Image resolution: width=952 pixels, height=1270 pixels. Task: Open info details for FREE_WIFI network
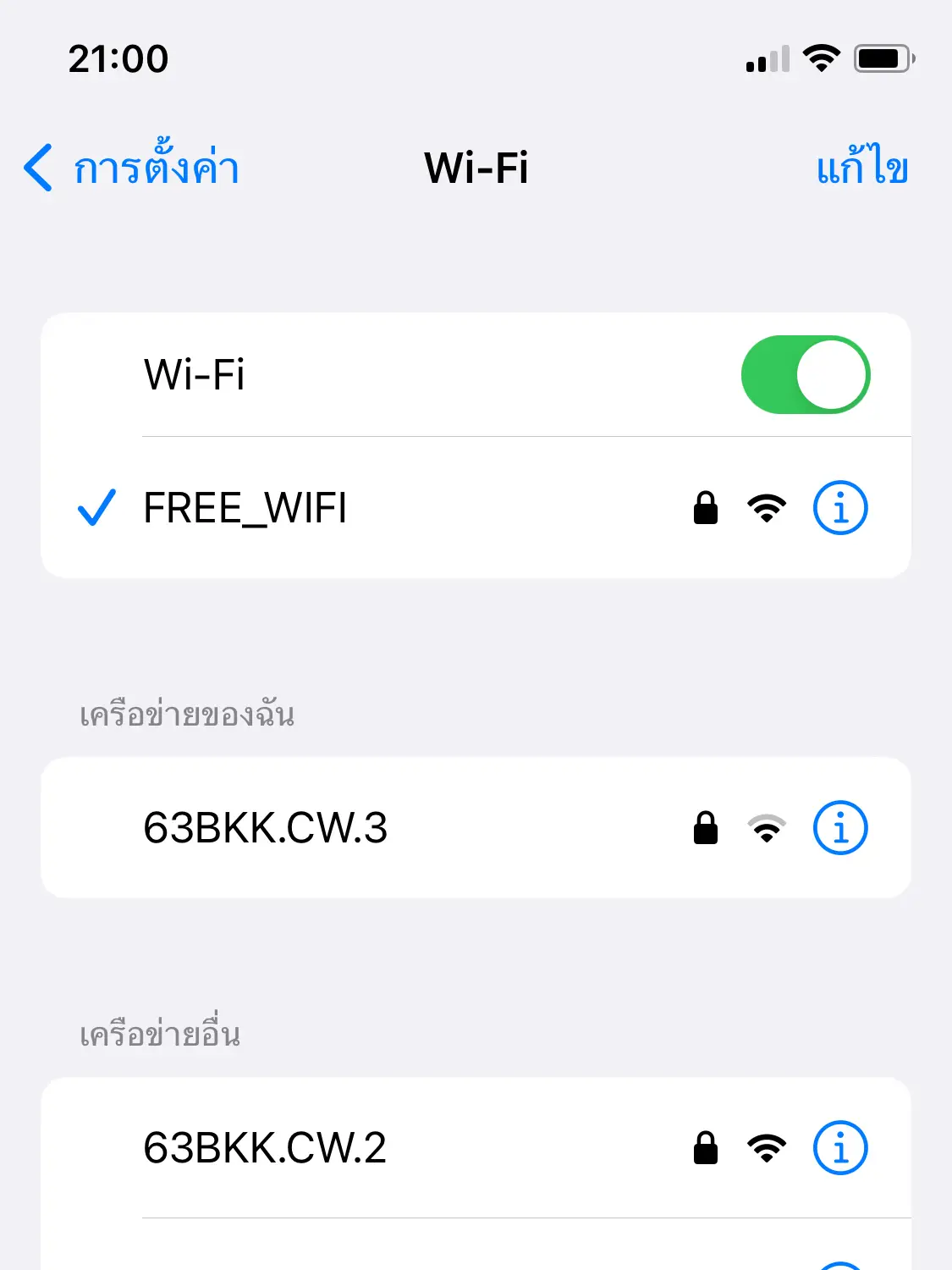coord(840,506)
